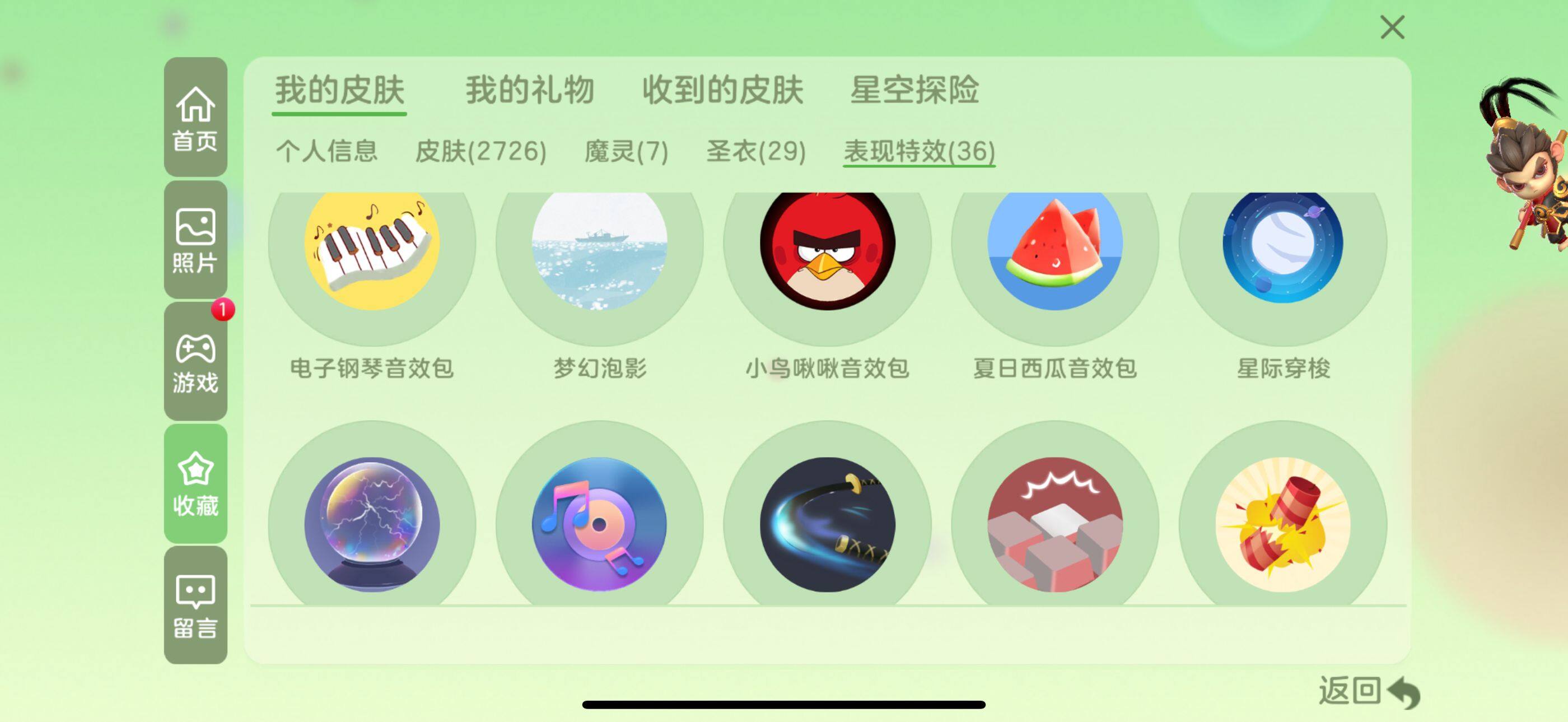Screen dimensions: 1568x722
Task: Select the 星际穿梭 effect
Action: pyautogui.click(x=1282, y=250)
